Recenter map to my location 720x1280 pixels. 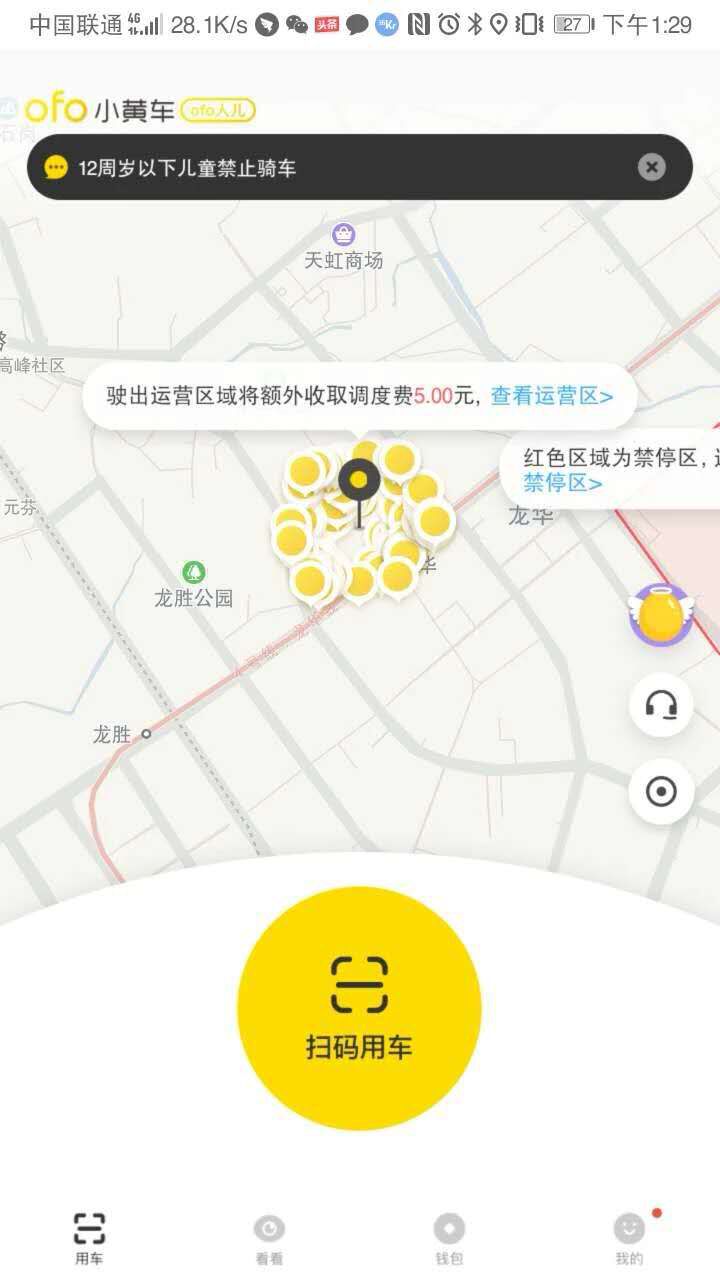click(x=661, y=792)
